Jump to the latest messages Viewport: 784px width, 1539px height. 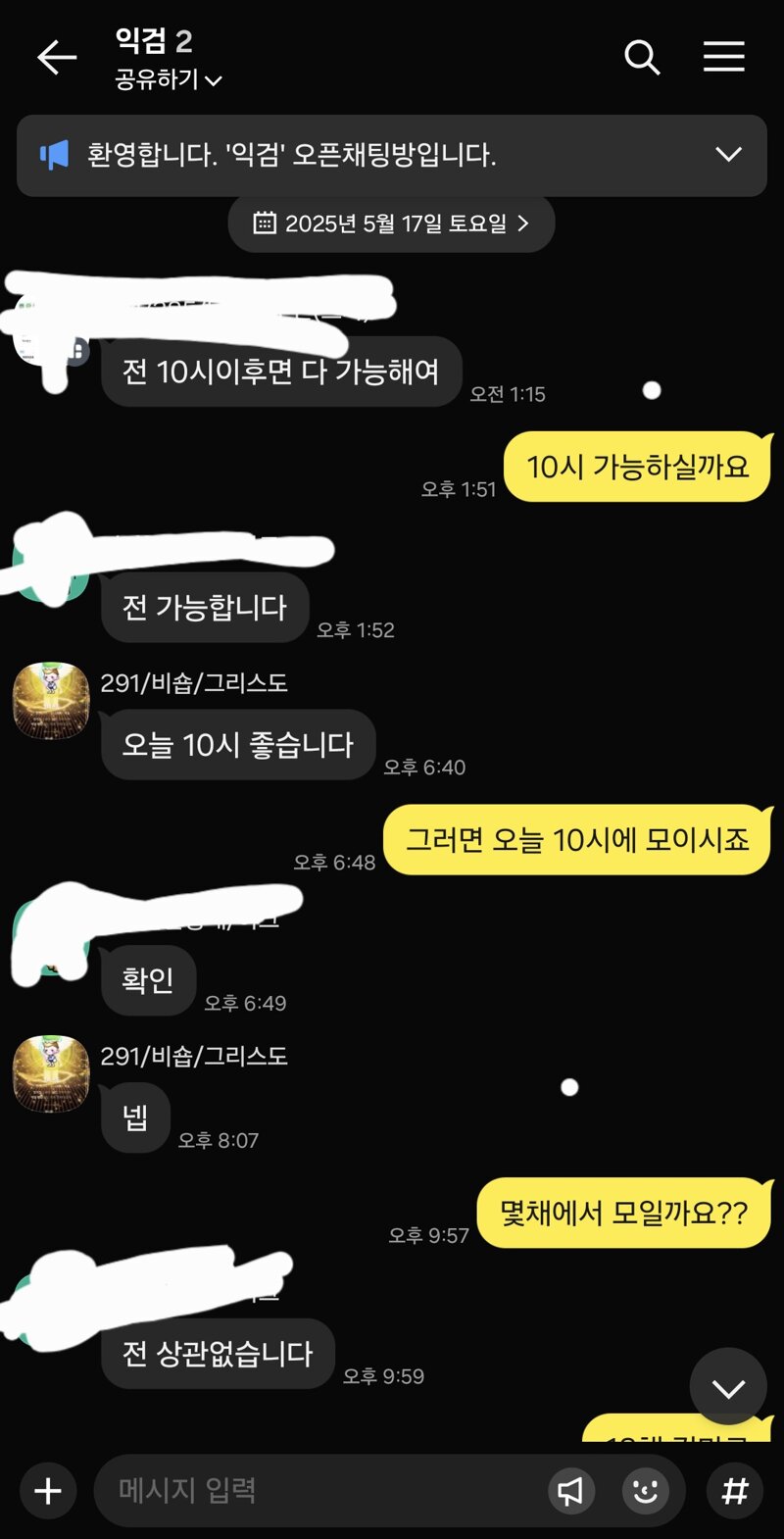[728, 1387]
